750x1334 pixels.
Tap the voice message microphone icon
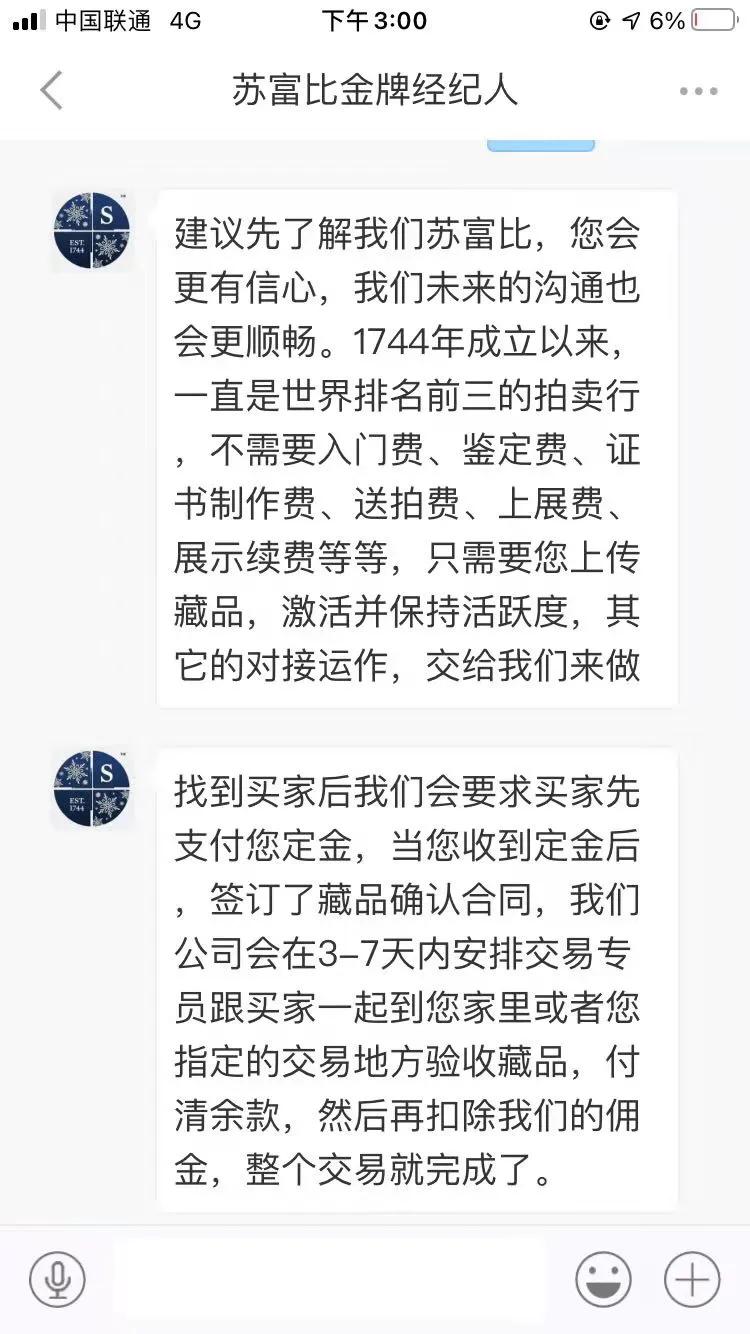pos(57,1279)
